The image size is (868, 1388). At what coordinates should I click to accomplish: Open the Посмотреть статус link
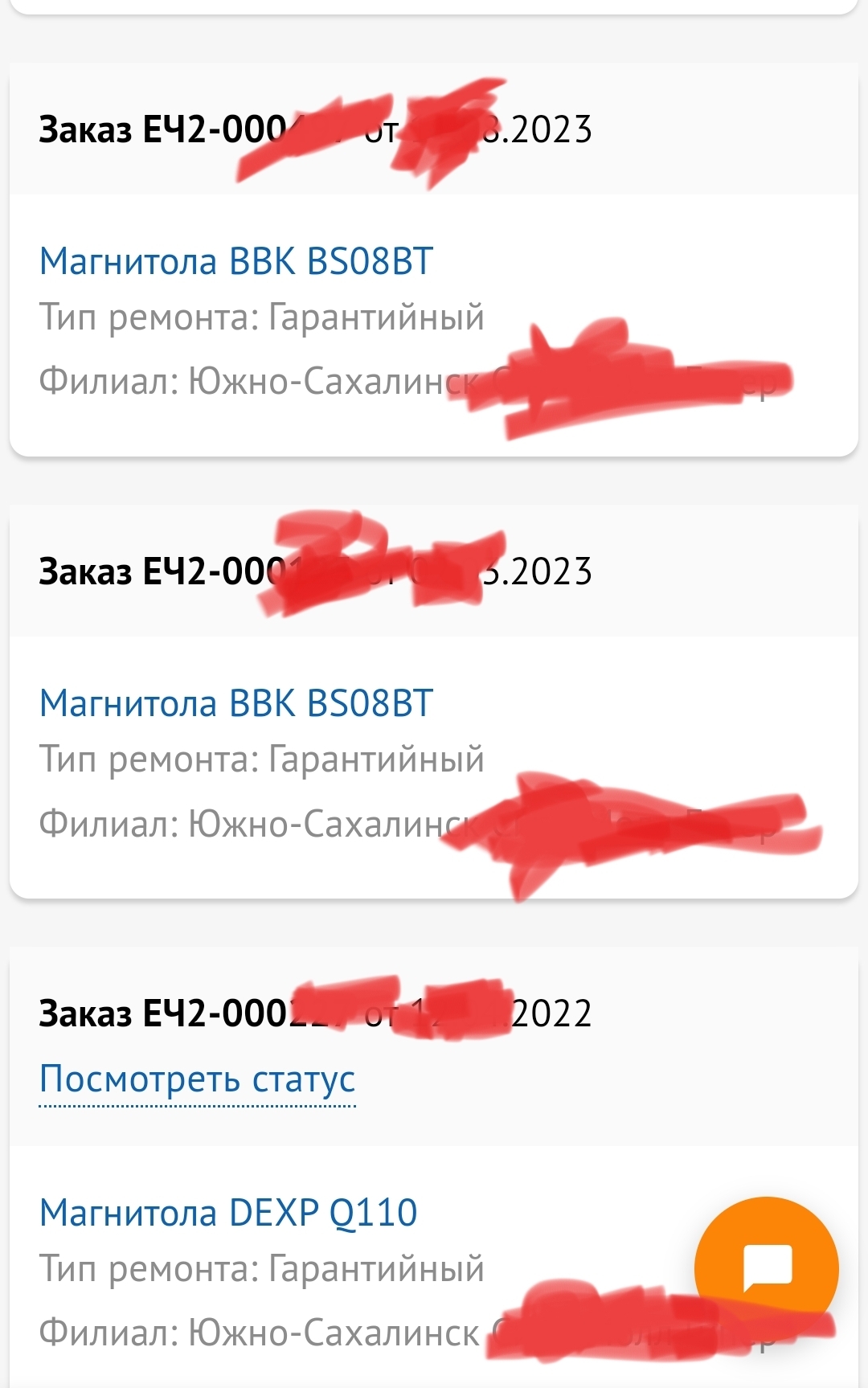(197, 1079)
